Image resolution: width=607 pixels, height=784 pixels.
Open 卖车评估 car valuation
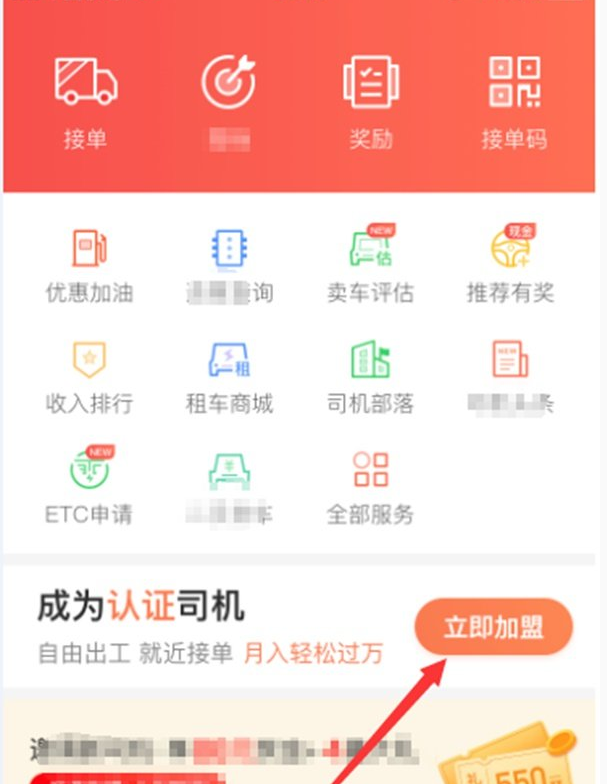(370, 264)
